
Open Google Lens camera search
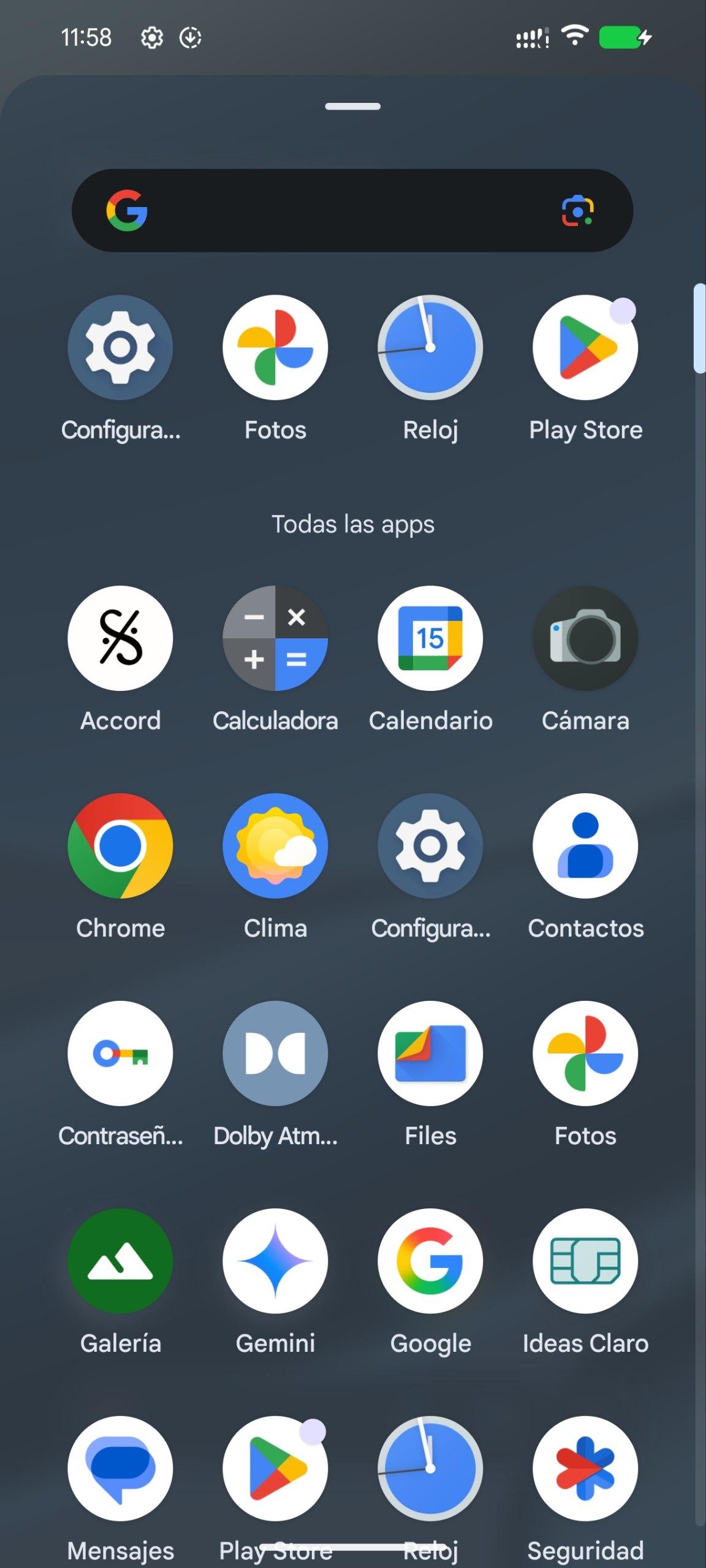click(577, 210)
